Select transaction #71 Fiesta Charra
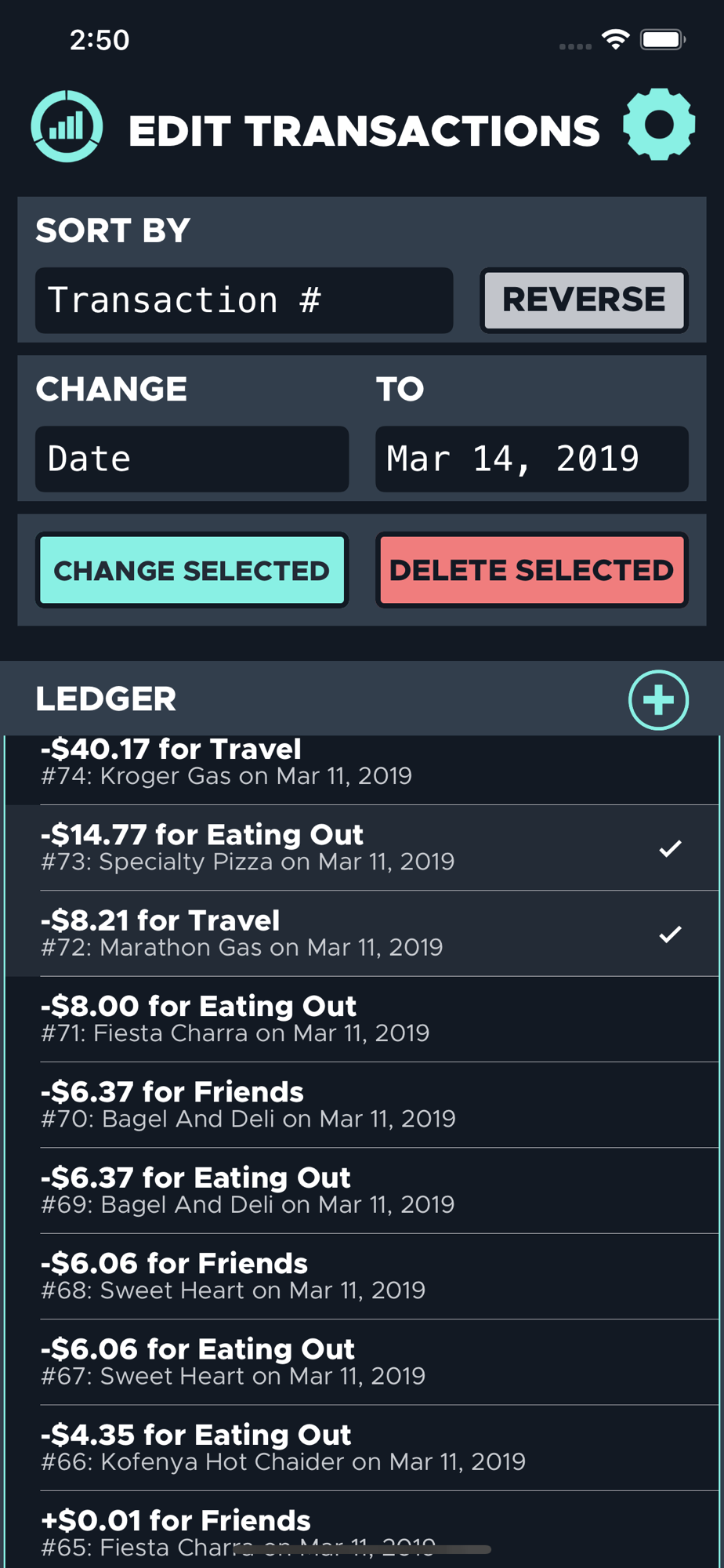 362,1019
